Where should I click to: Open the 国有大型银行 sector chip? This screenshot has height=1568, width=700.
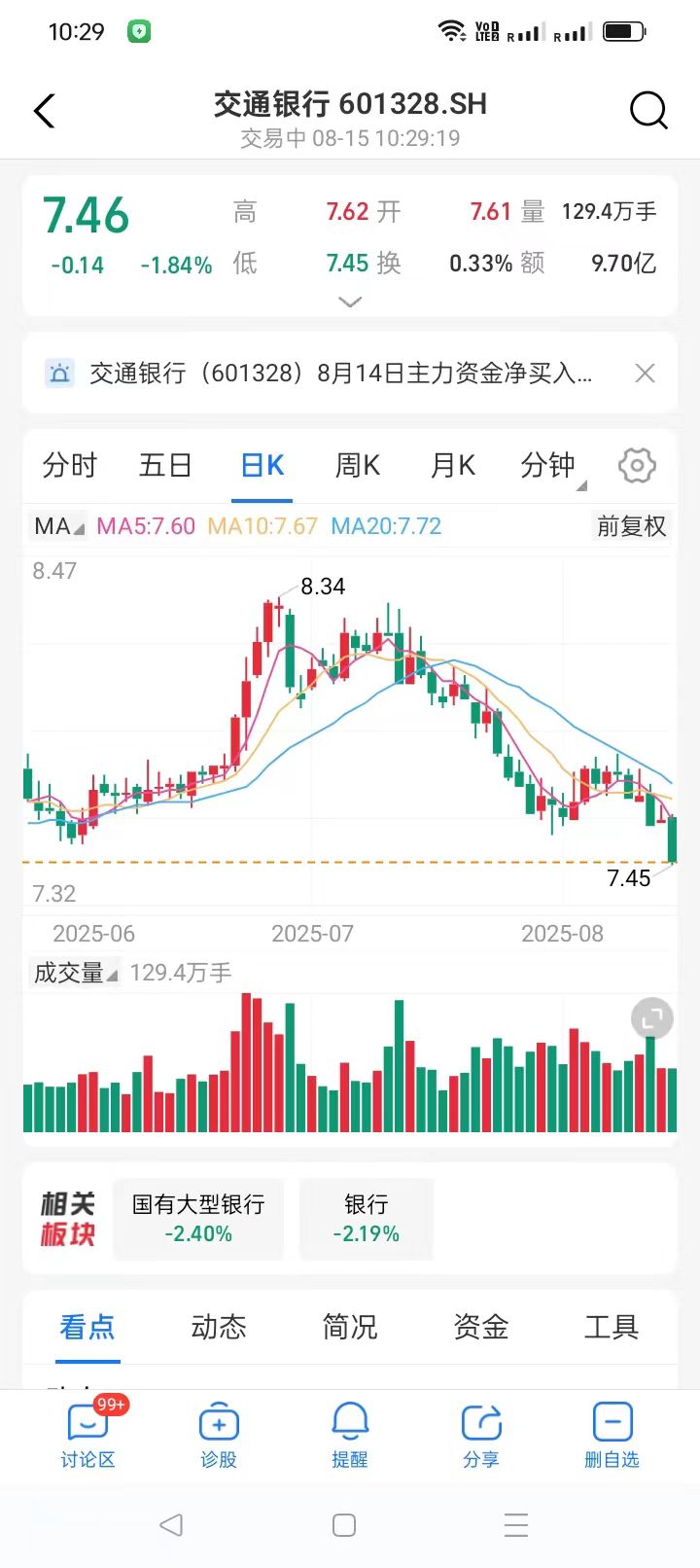tap(198, 1219)
